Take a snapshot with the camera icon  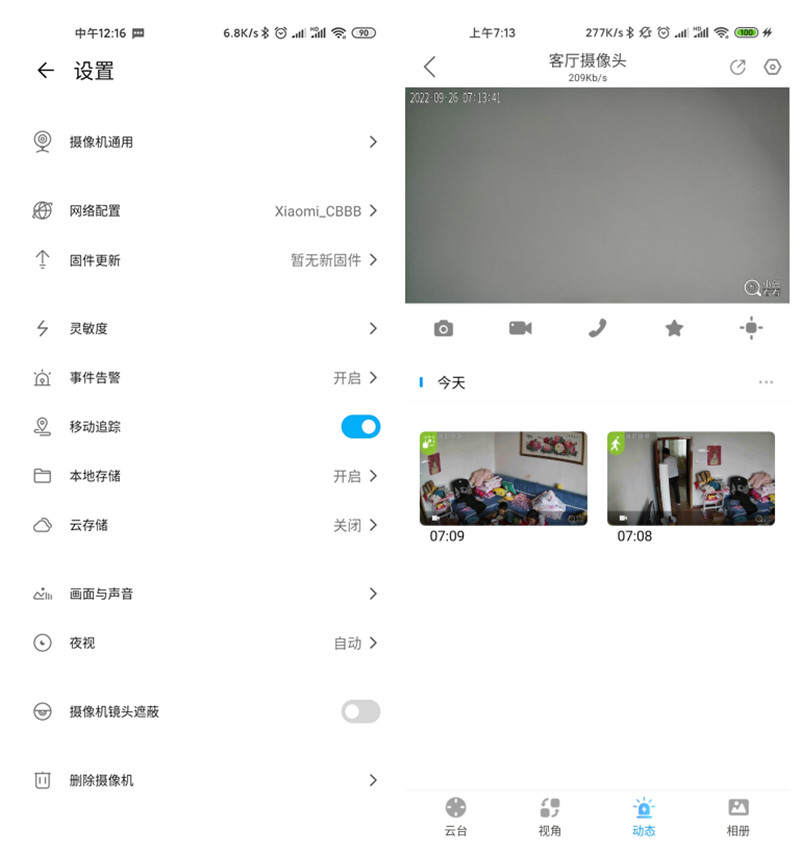(443, 328)
